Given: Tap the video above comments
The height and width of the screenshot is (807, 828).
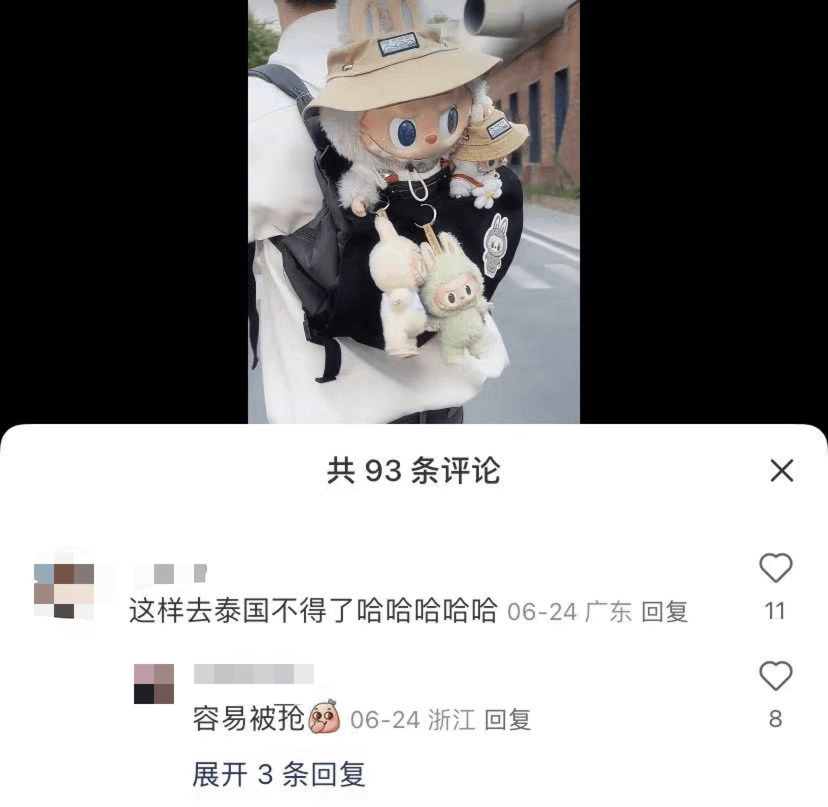Looking at the screenshot, I should point(413,210).
